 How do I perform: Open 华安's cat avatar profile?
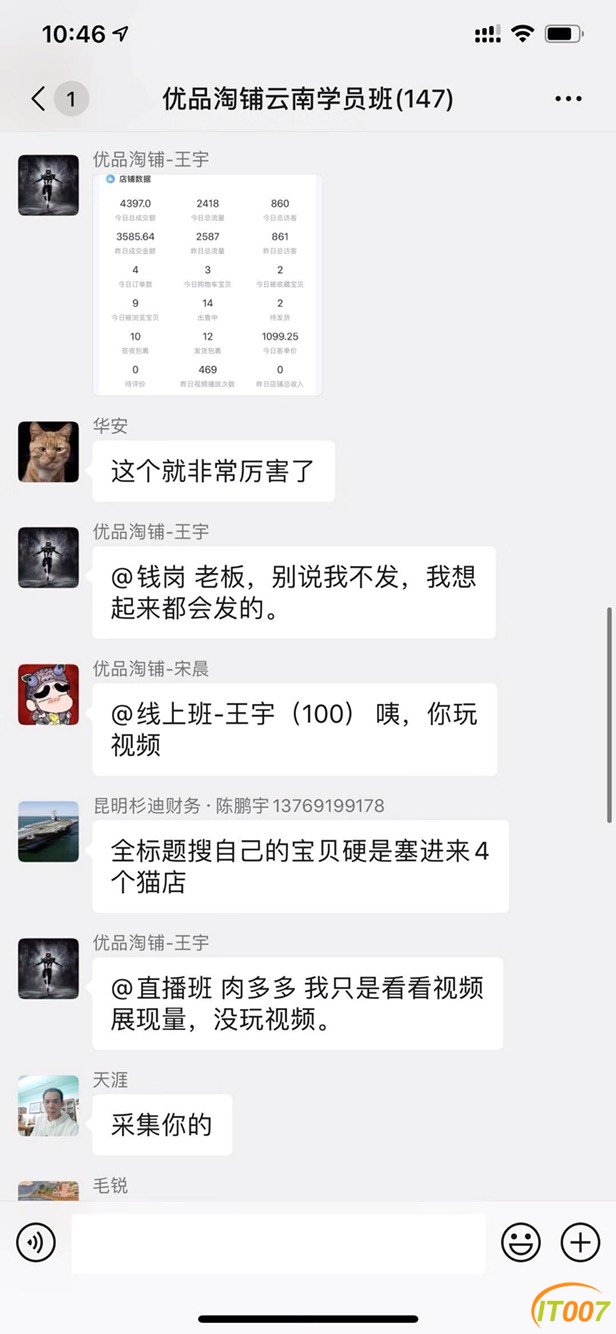48,451
